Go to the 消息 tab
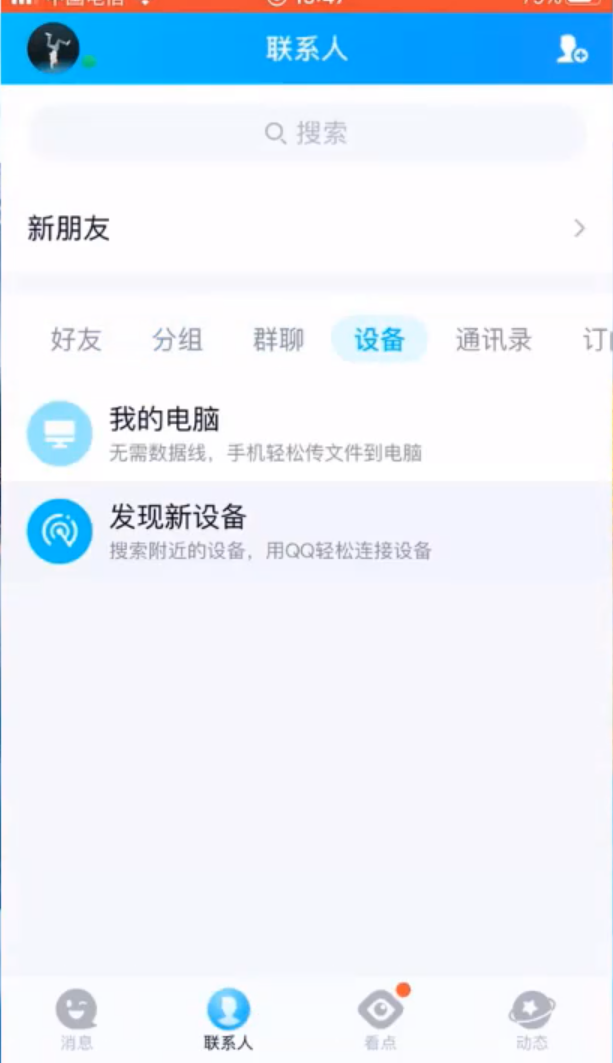The image size is (613, 1063). click(76, 1019)
